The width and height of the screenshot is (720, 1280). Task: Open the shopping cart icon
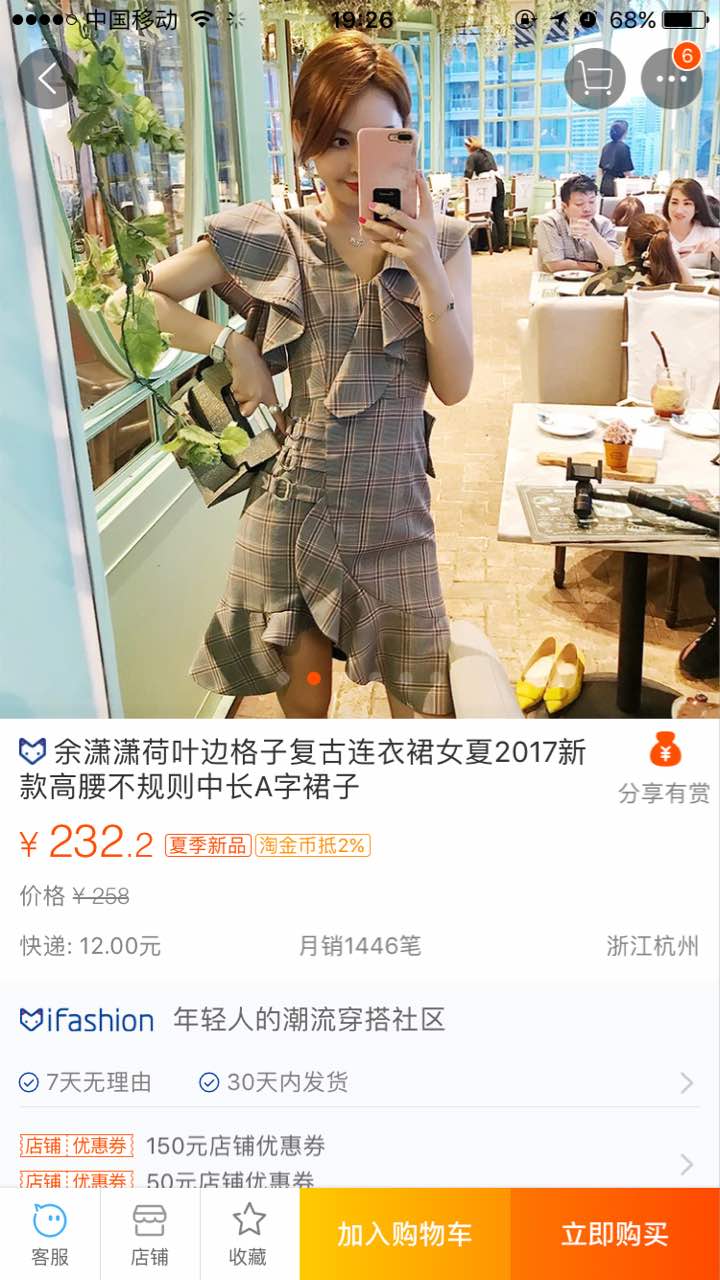[594, 78]
